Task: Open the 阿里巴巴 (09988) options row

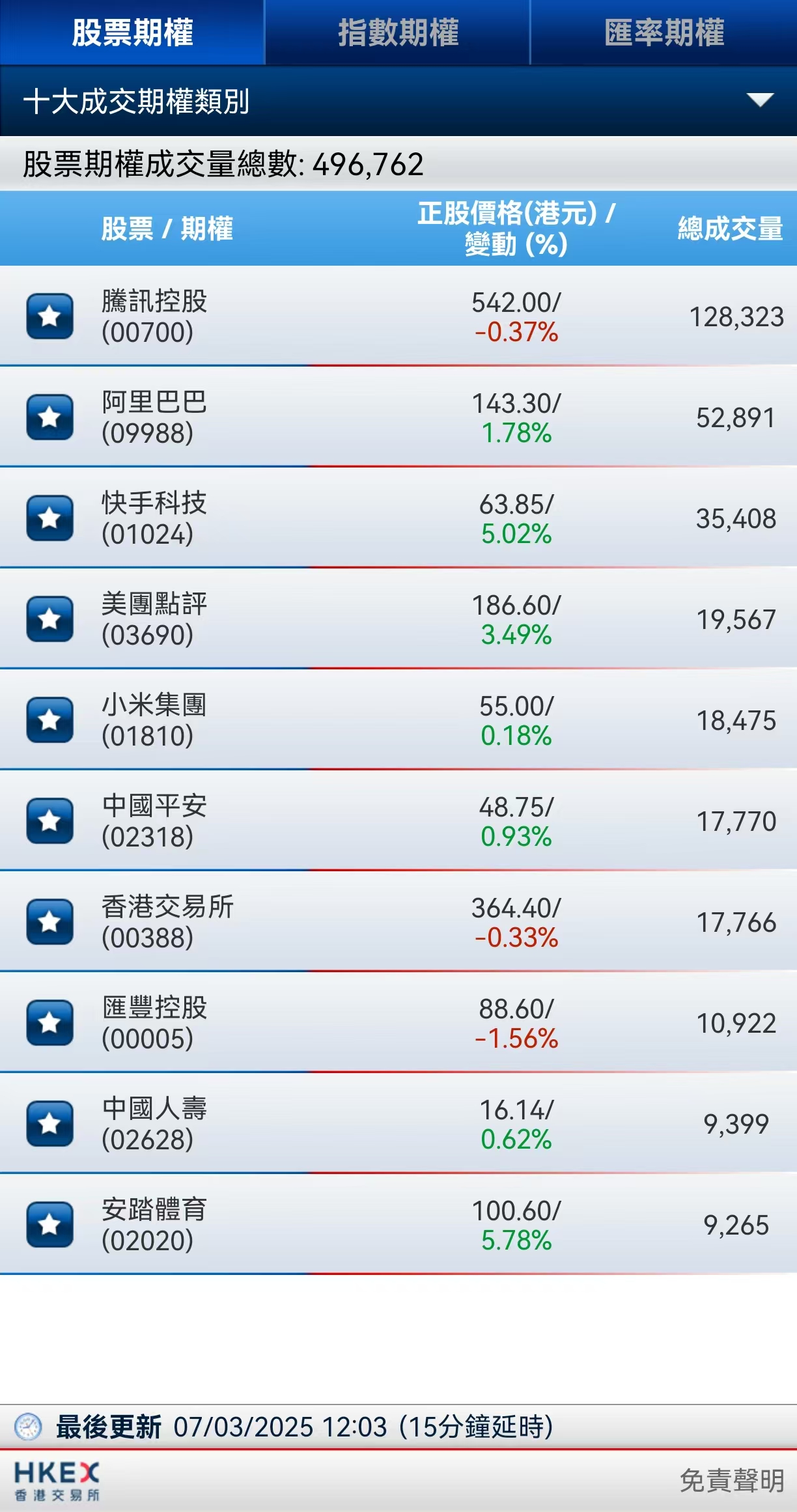Action: [398, 417]
